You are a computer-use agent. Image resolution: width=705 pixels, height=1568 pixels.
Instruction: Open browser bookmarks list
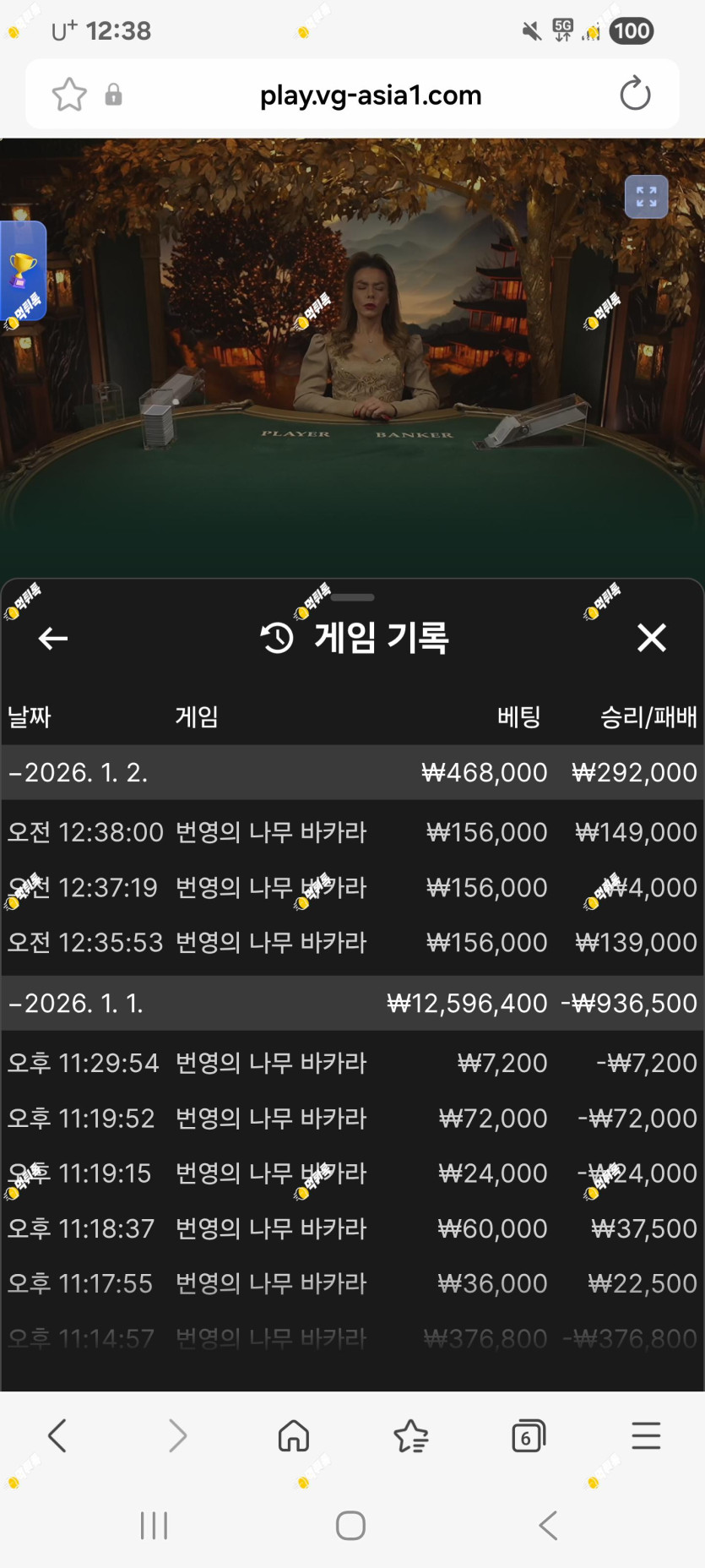(411, 1435)
